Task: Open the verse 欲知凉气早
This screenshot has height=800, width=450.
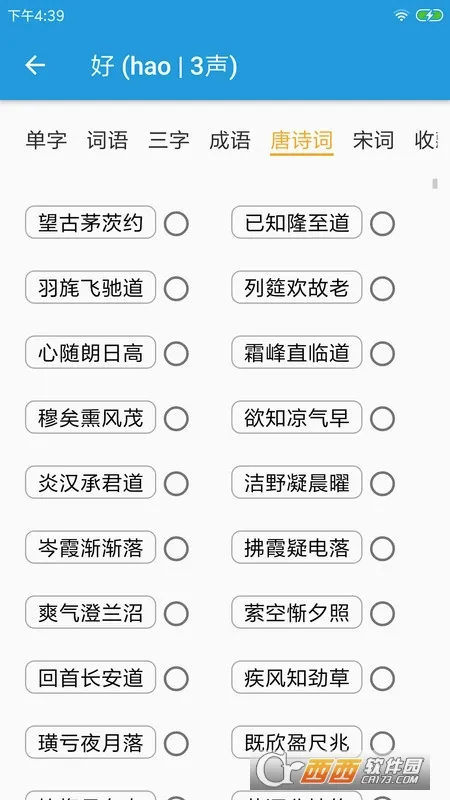Action: 296,417
